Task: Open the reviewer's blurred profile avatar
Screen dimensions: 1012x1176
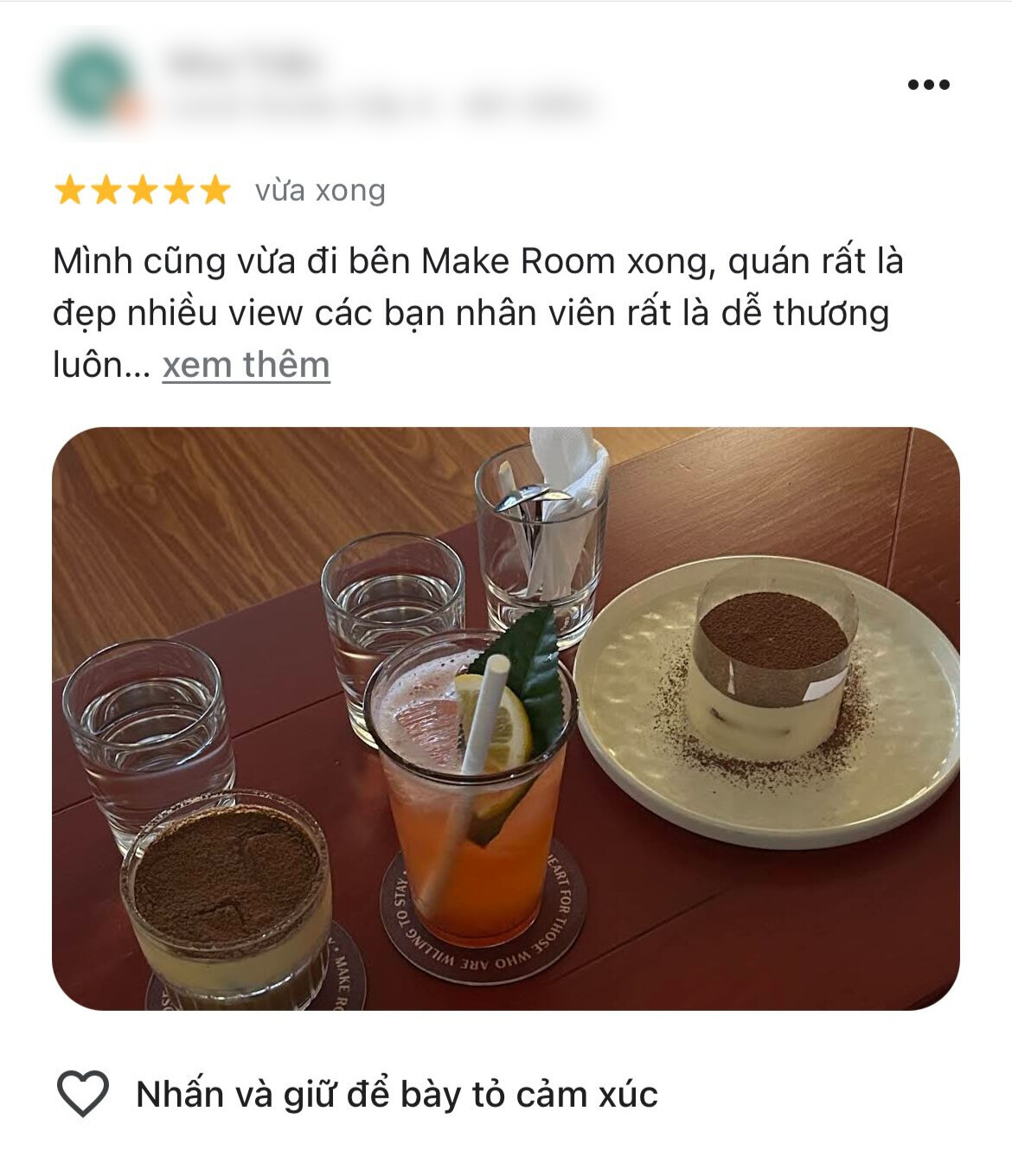Action: coord(93,85)
